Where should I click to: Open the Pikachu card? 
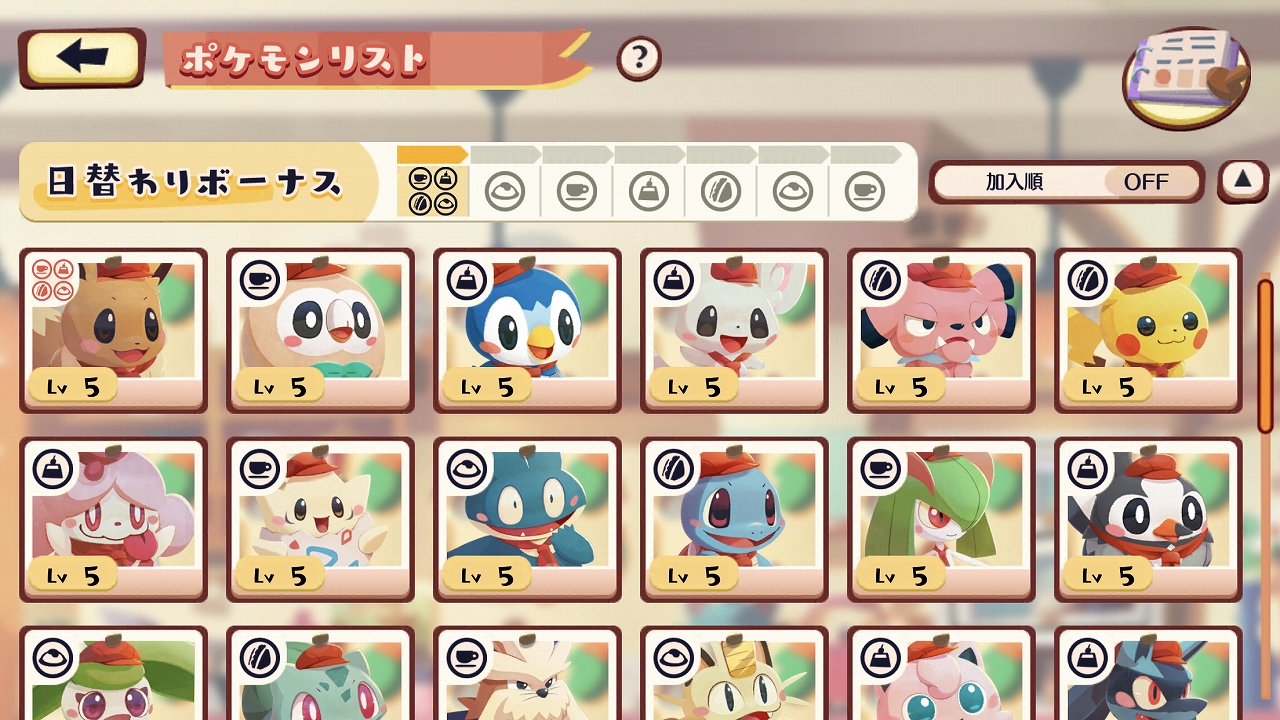coord(1148,330)
